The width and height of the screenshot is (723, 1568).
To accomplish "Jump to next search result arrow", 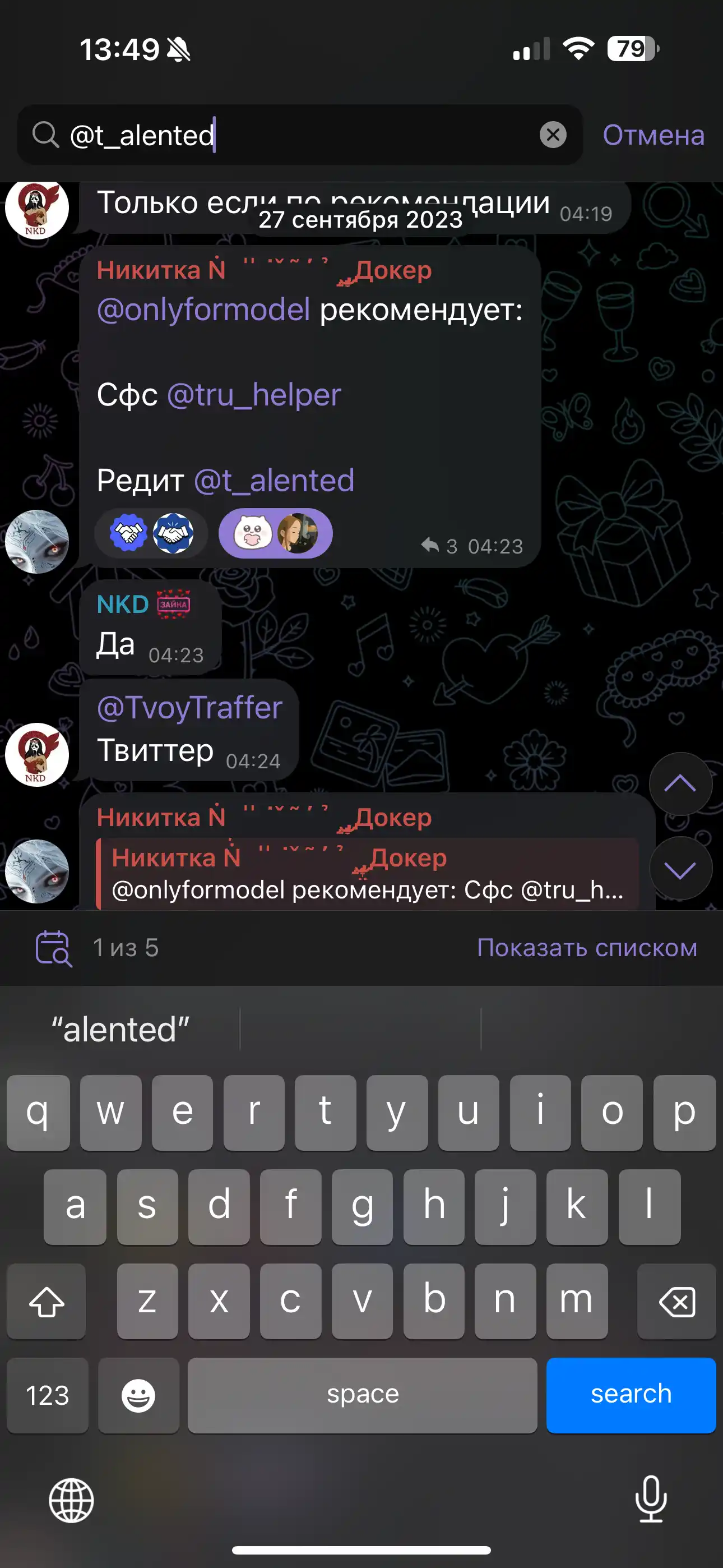I will click(x=680, y=869).
